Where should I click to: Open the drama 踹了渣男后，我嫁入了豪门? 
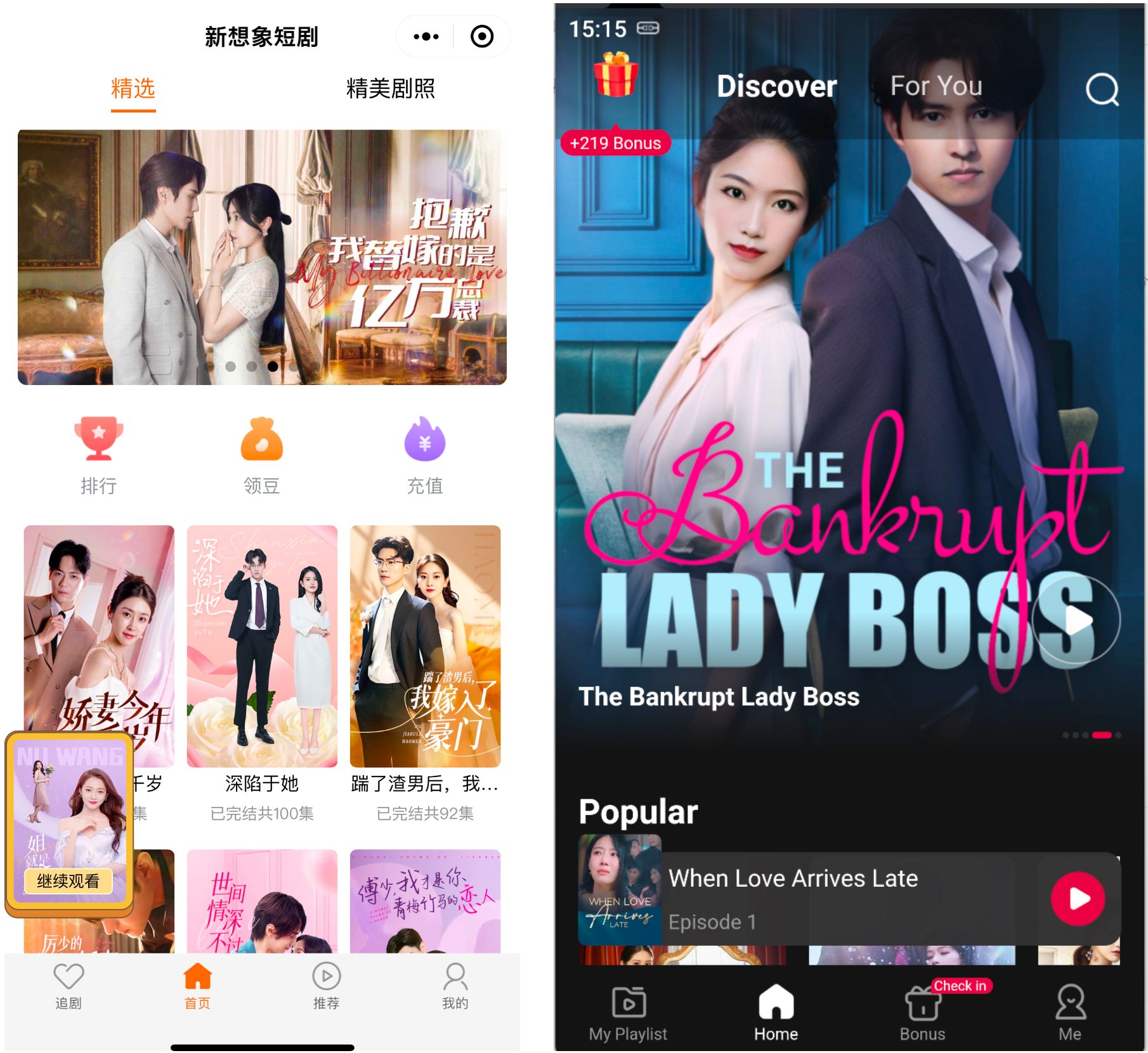(425, 647)
